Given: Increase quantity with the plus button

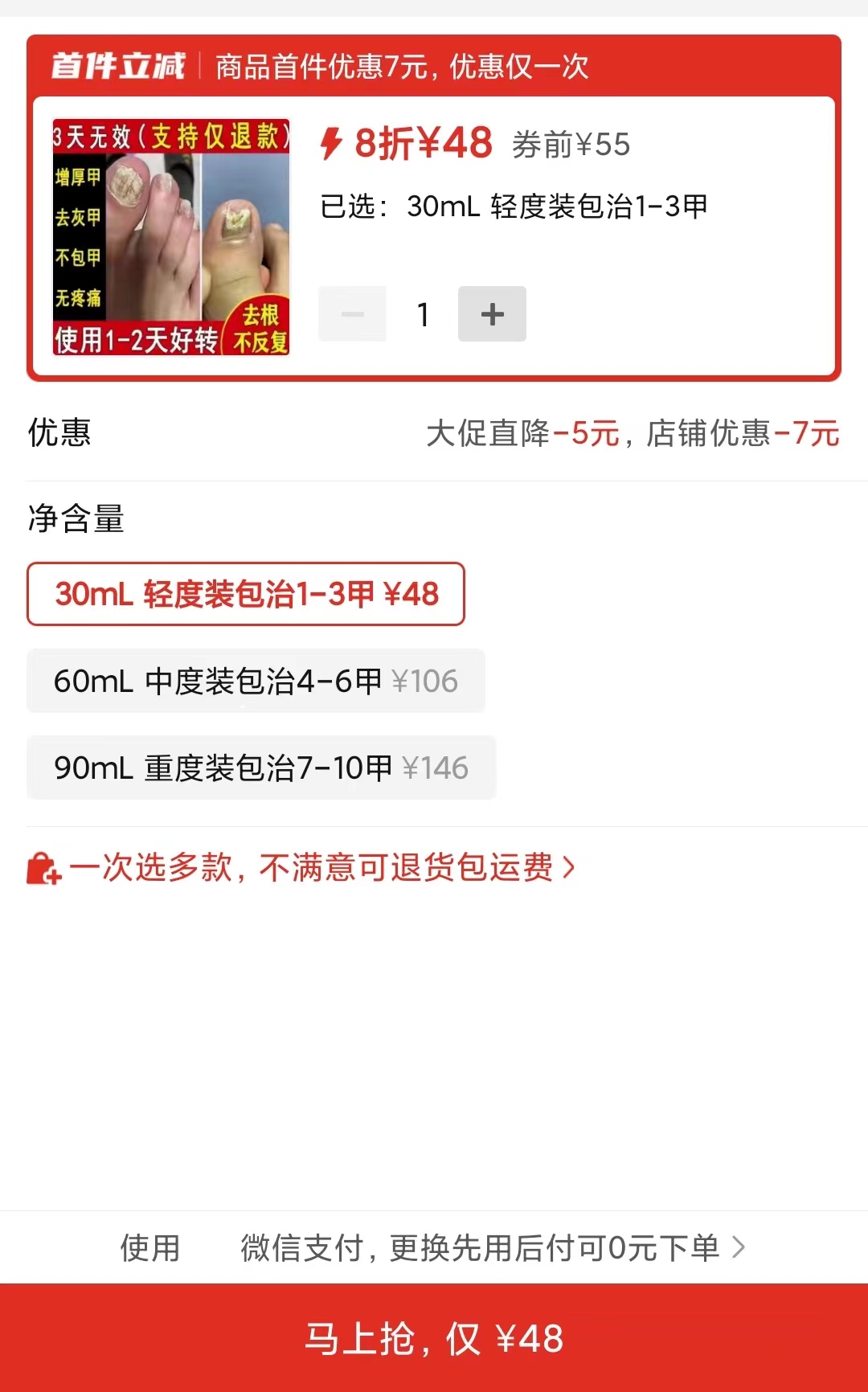Looking at the screenshot, I should [x=492, y=314].
